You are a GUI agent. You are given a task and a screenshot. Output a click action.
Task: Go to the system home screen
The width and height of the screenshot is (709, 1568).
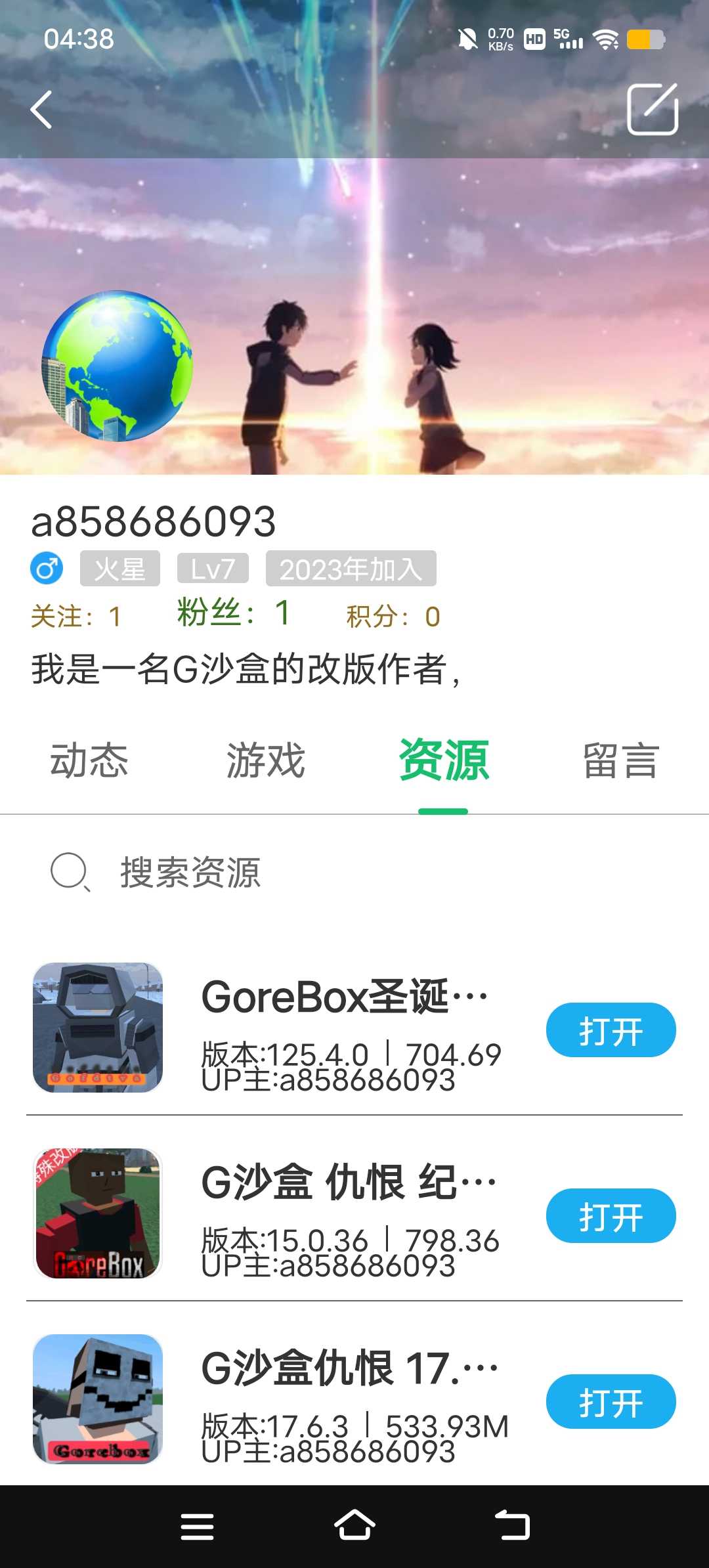click(x=354, y=1526)
